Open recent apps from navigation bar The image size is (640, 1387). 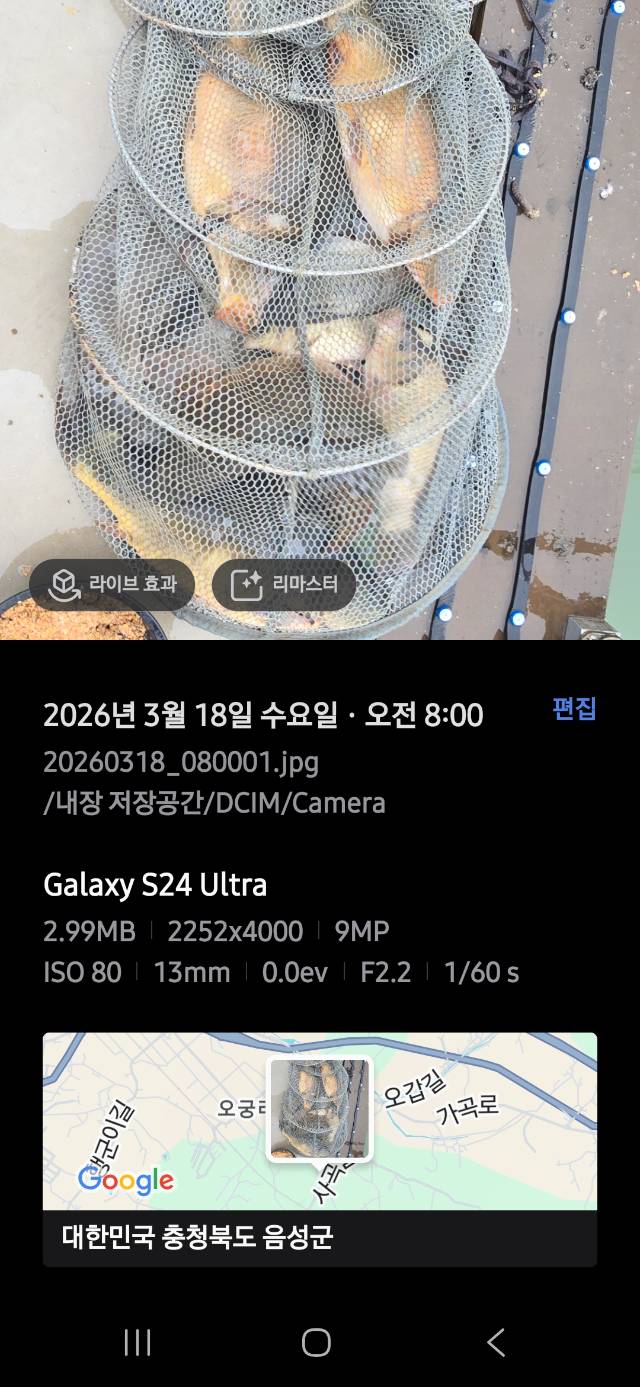click(137, 1342)
